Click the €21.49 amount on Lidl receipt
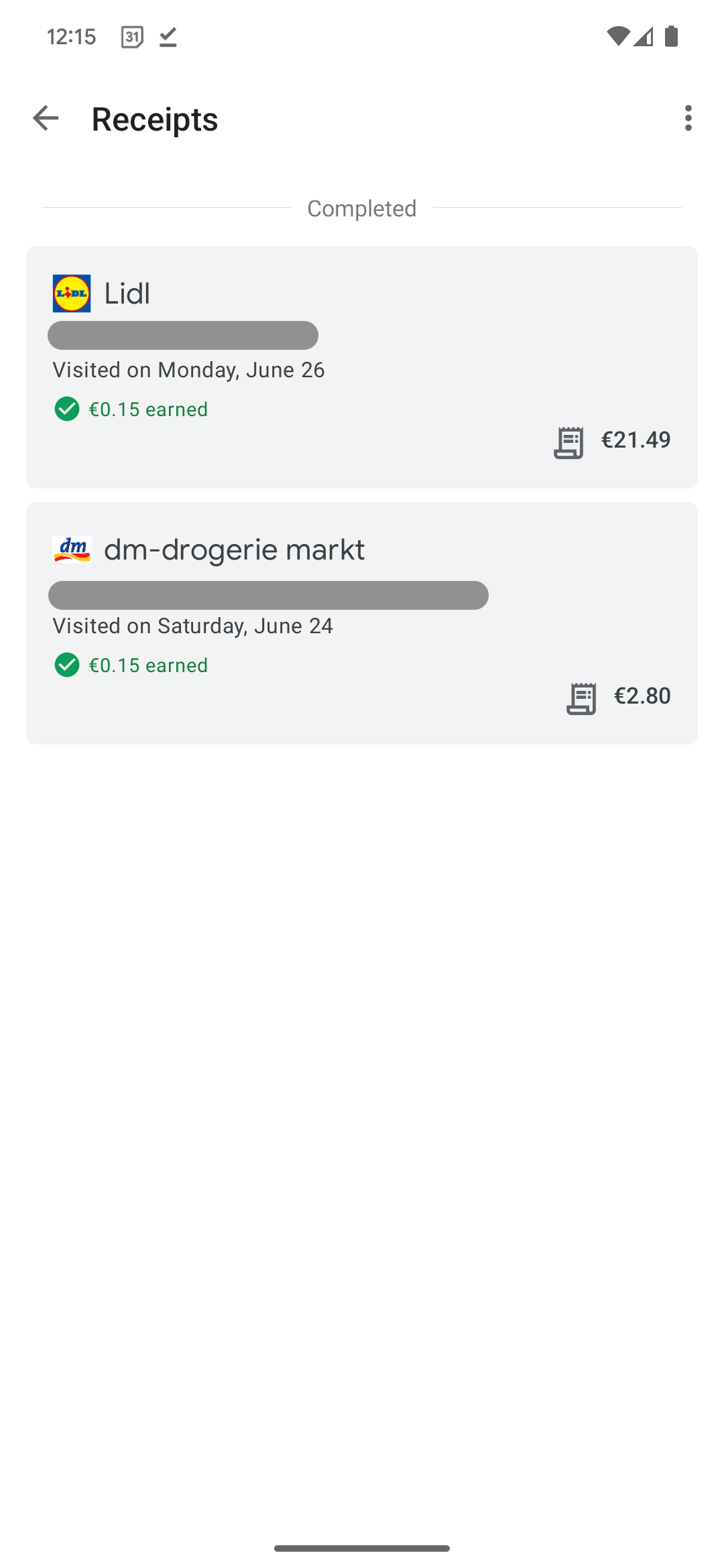Viewport: 724px width, 1568px height. (x=636, y=440)
